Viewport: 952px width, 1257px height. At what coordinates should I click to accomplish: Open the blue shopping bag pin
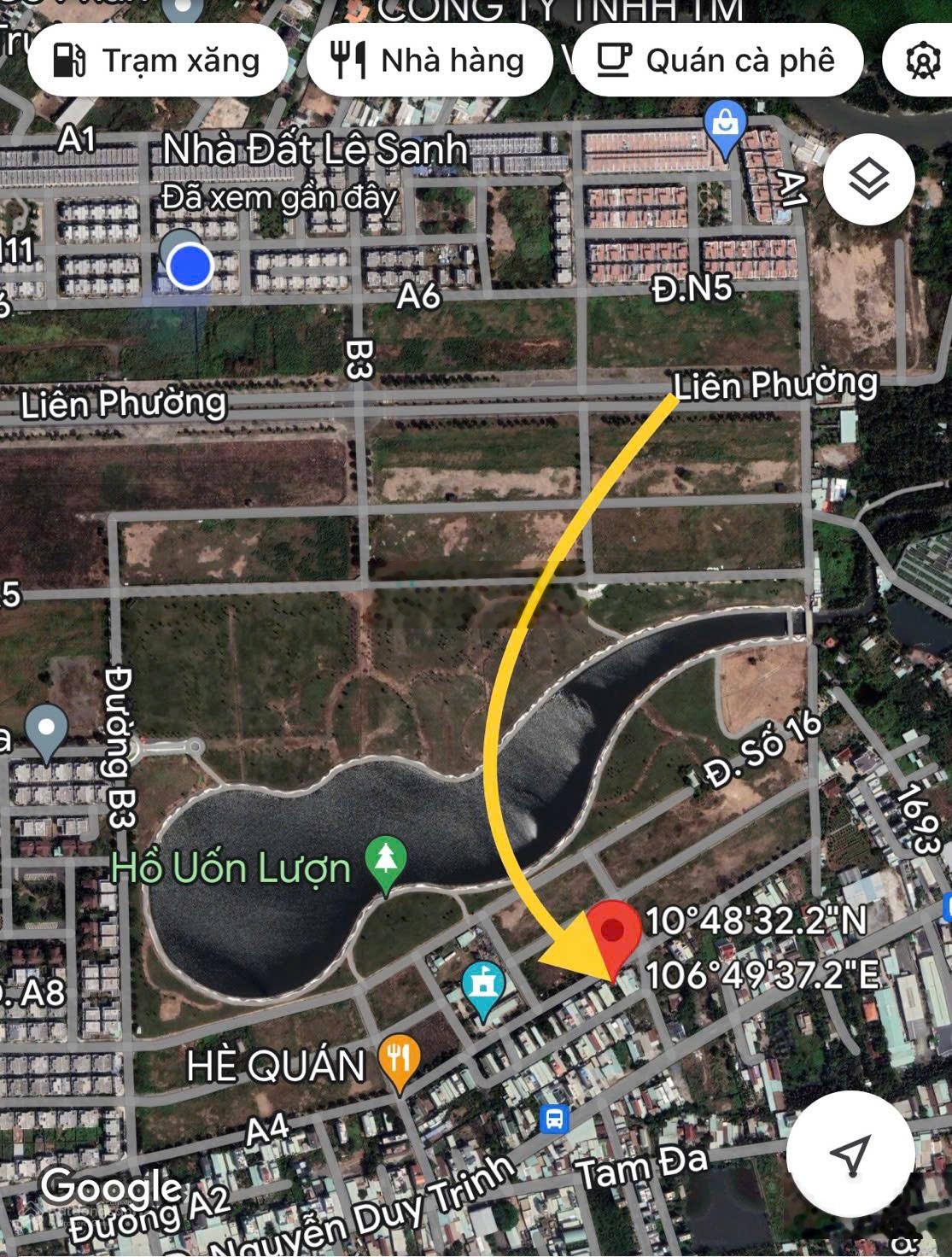click(x=725, y=126)
